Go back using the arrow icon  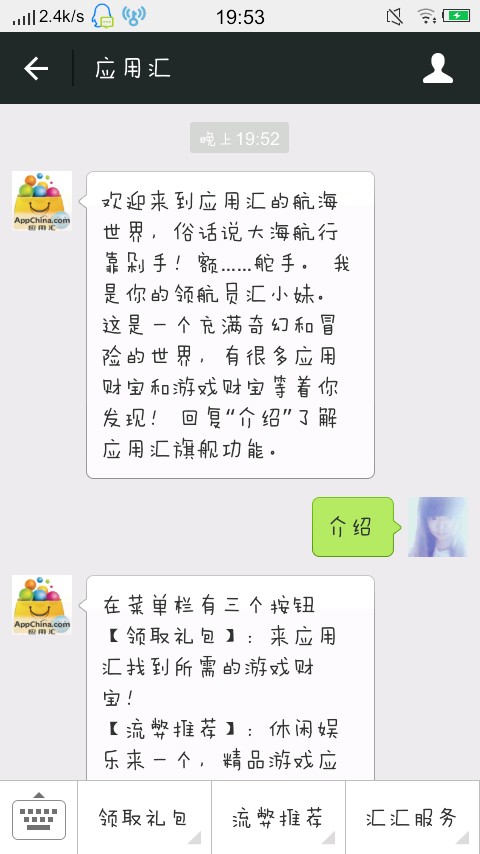click(x=36, y=69)
